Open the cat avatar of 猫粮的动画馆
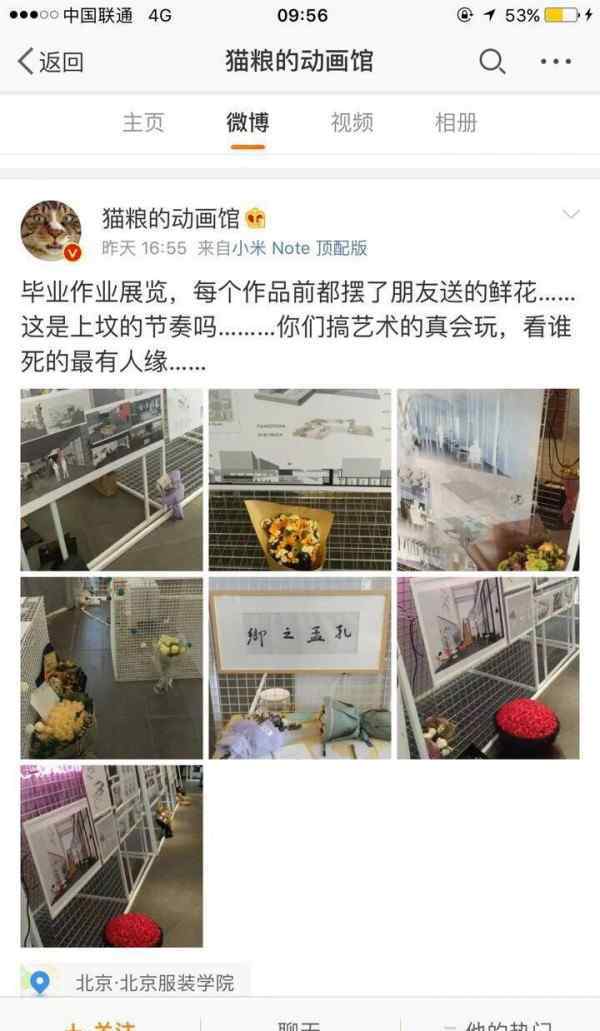 pos(51,231)
